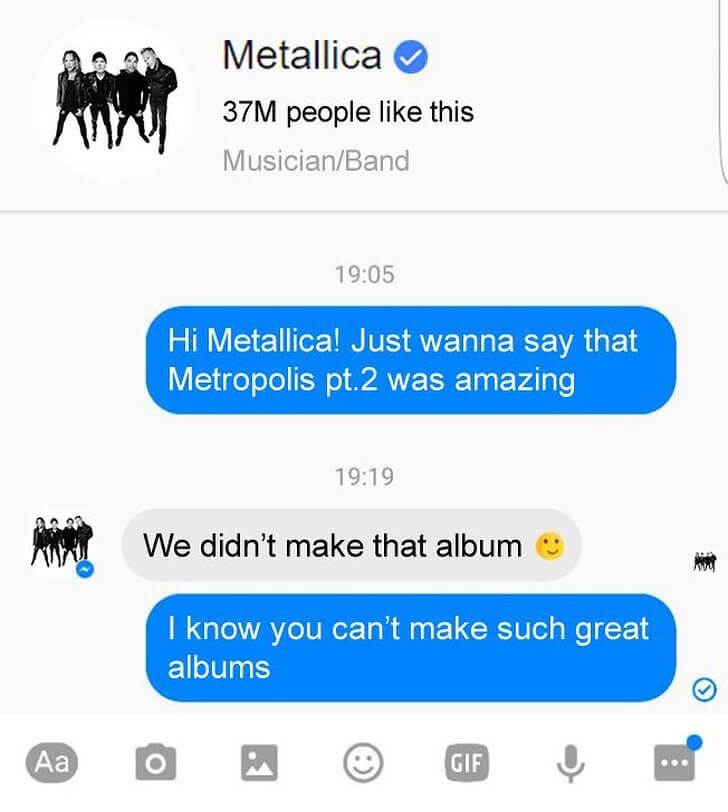The height and width of the screenshot is (812, 728).
Task: Open the camera to take a photo
Action: click(x=154, y=764)
